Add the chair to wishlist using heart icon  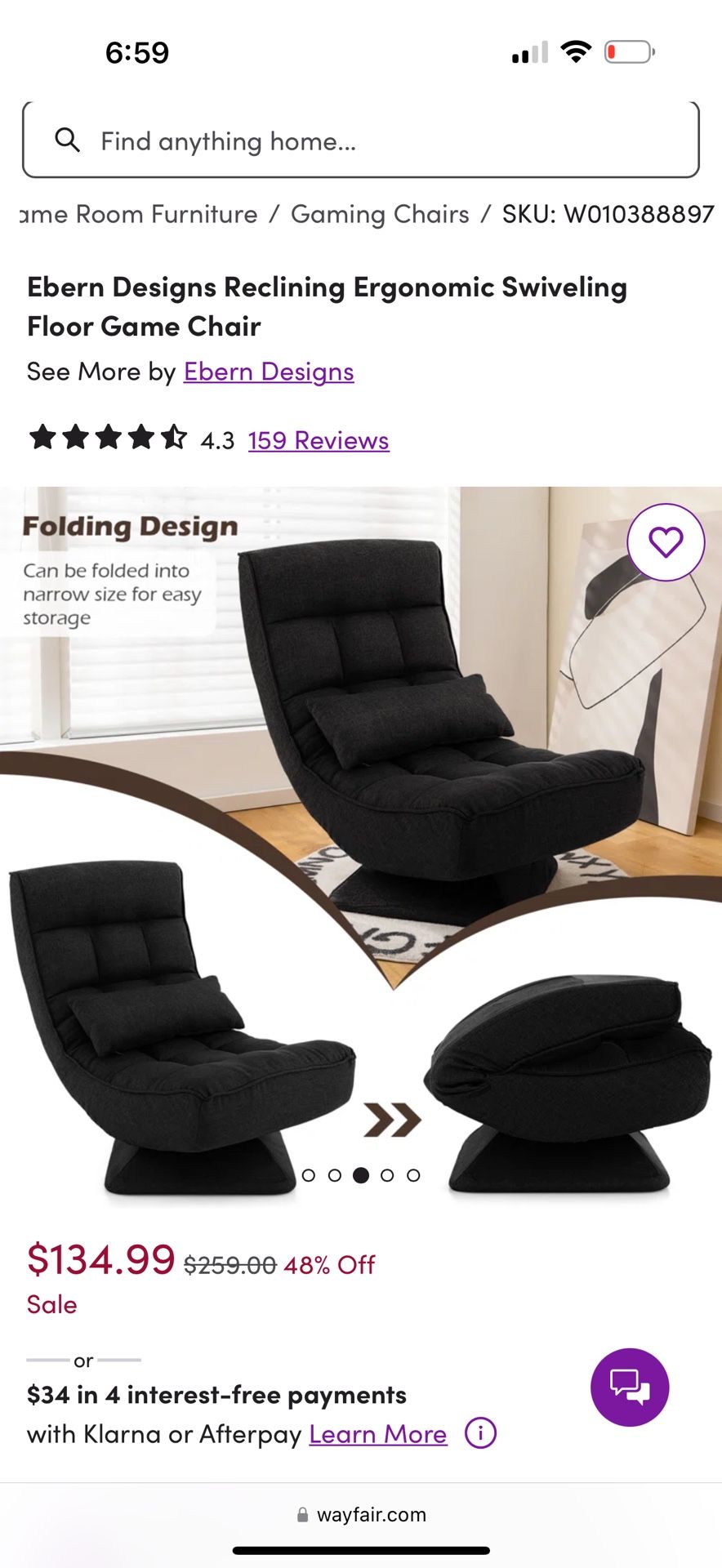666,540
